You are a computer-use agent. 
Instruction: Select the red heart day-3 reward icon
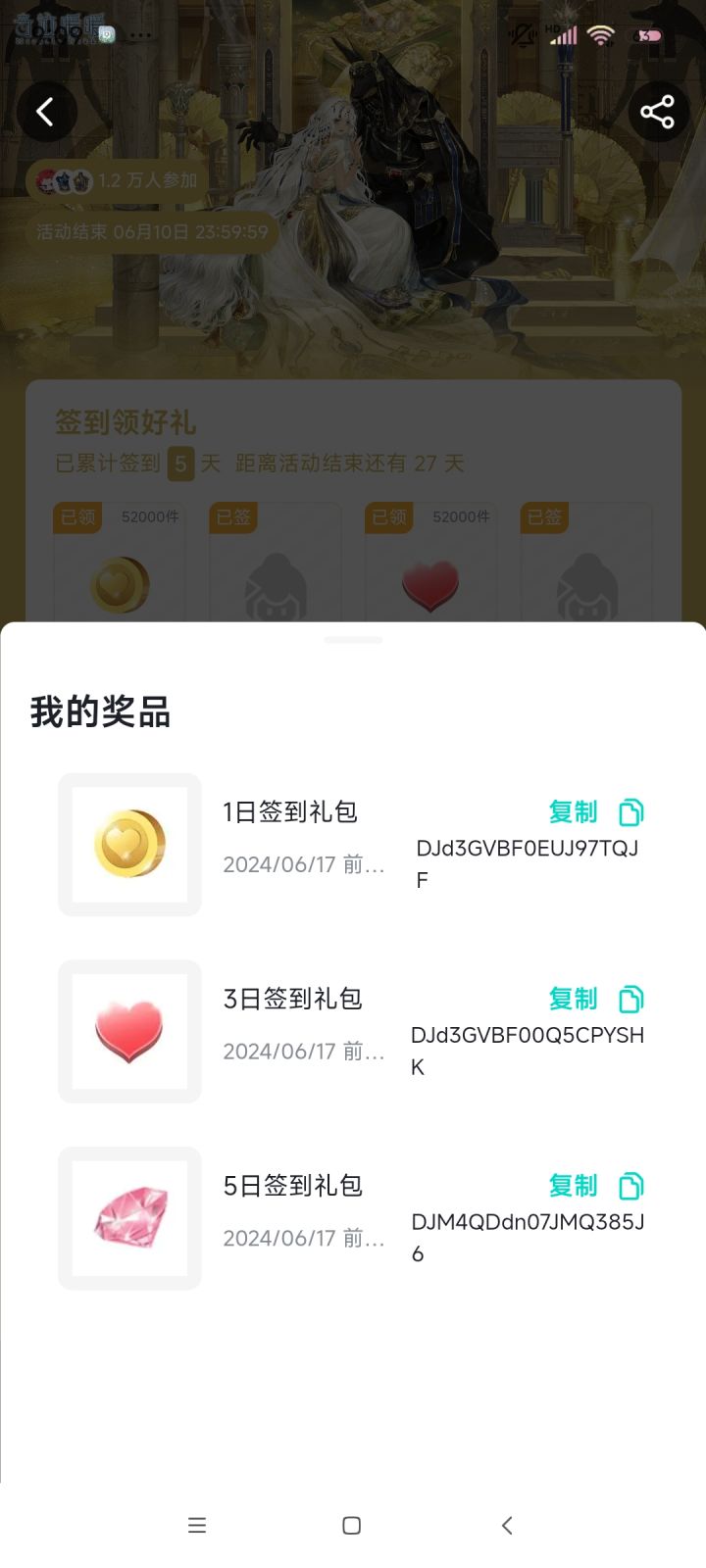point(429,583)
